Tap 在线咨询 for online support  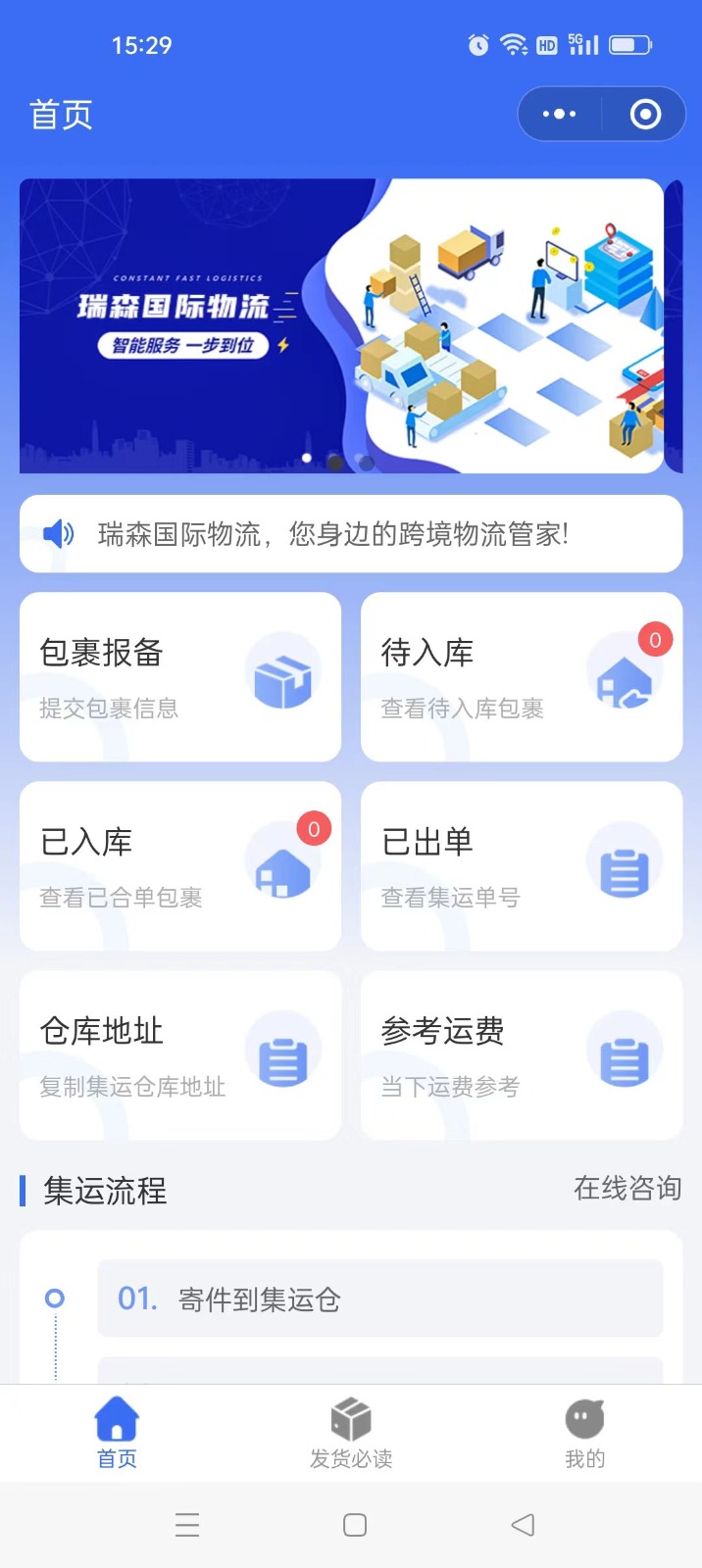627,1189
